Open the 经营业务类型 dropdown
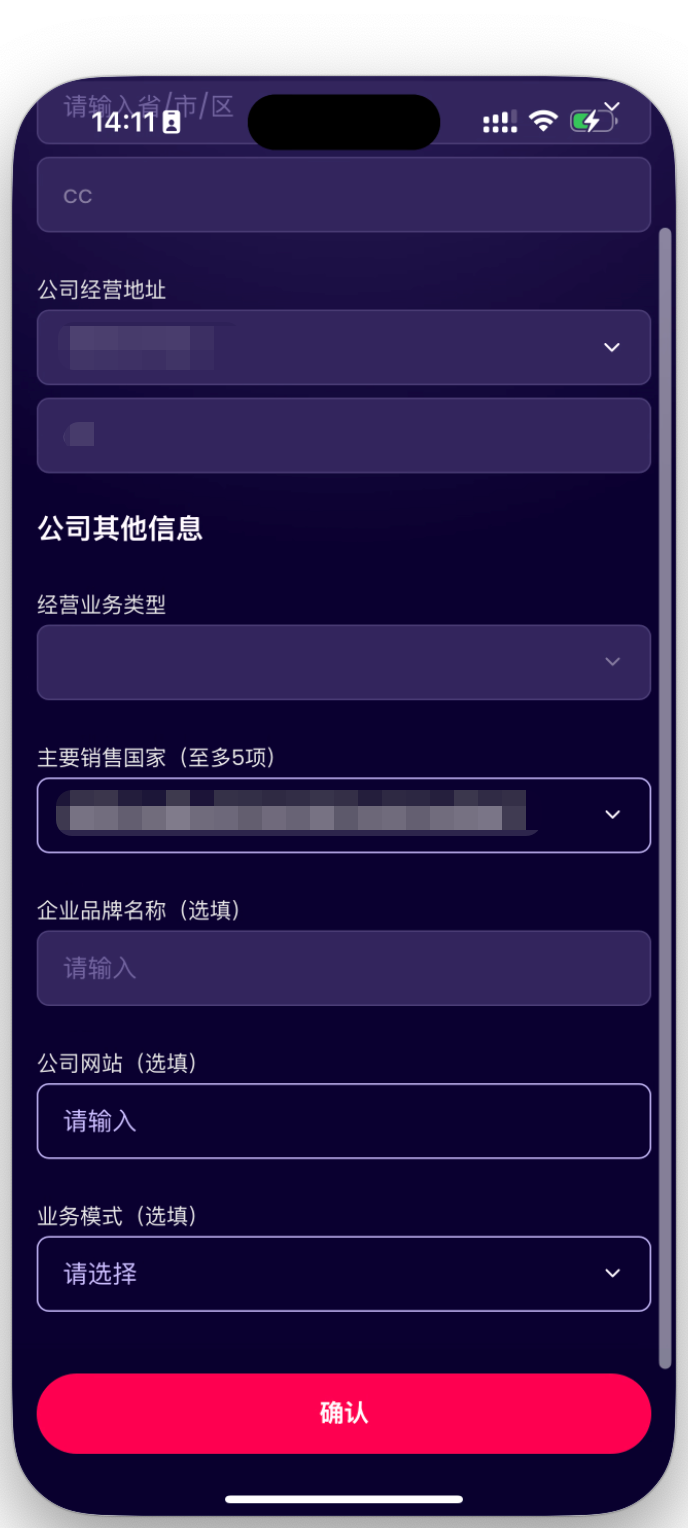 click(x=343, y=662)
